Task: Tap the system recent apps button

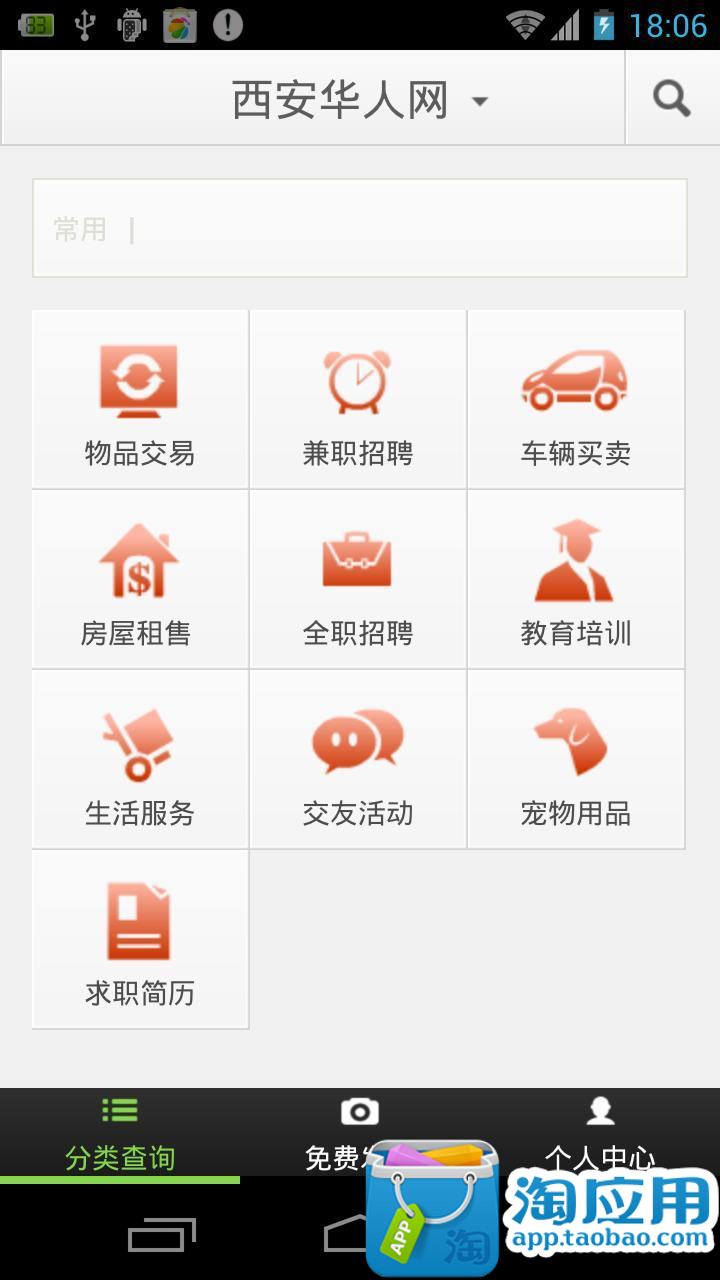Action: (x=160, y=1237)
